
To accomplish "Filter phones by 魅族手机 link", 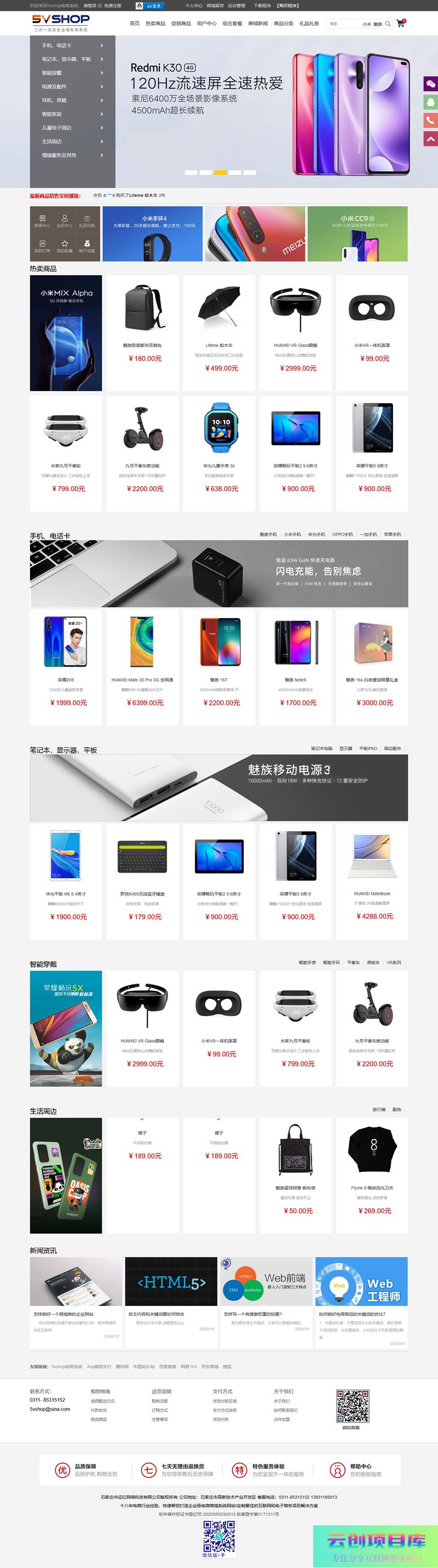I will 268,535.
